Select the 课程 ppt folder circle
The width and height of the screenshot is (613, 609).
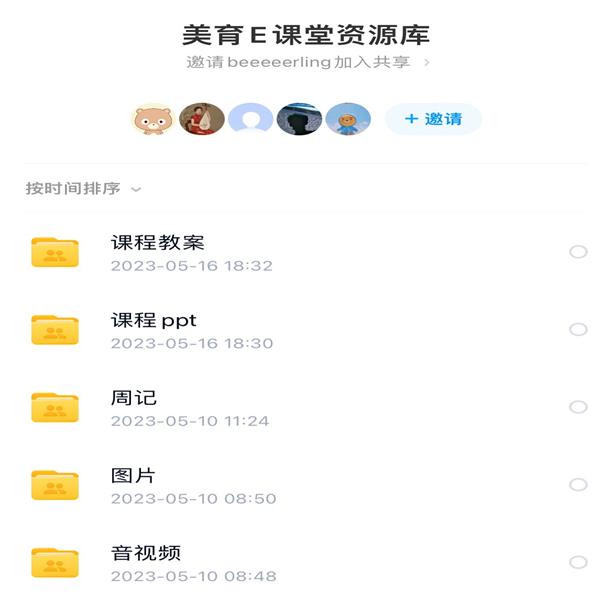point(578,329)
